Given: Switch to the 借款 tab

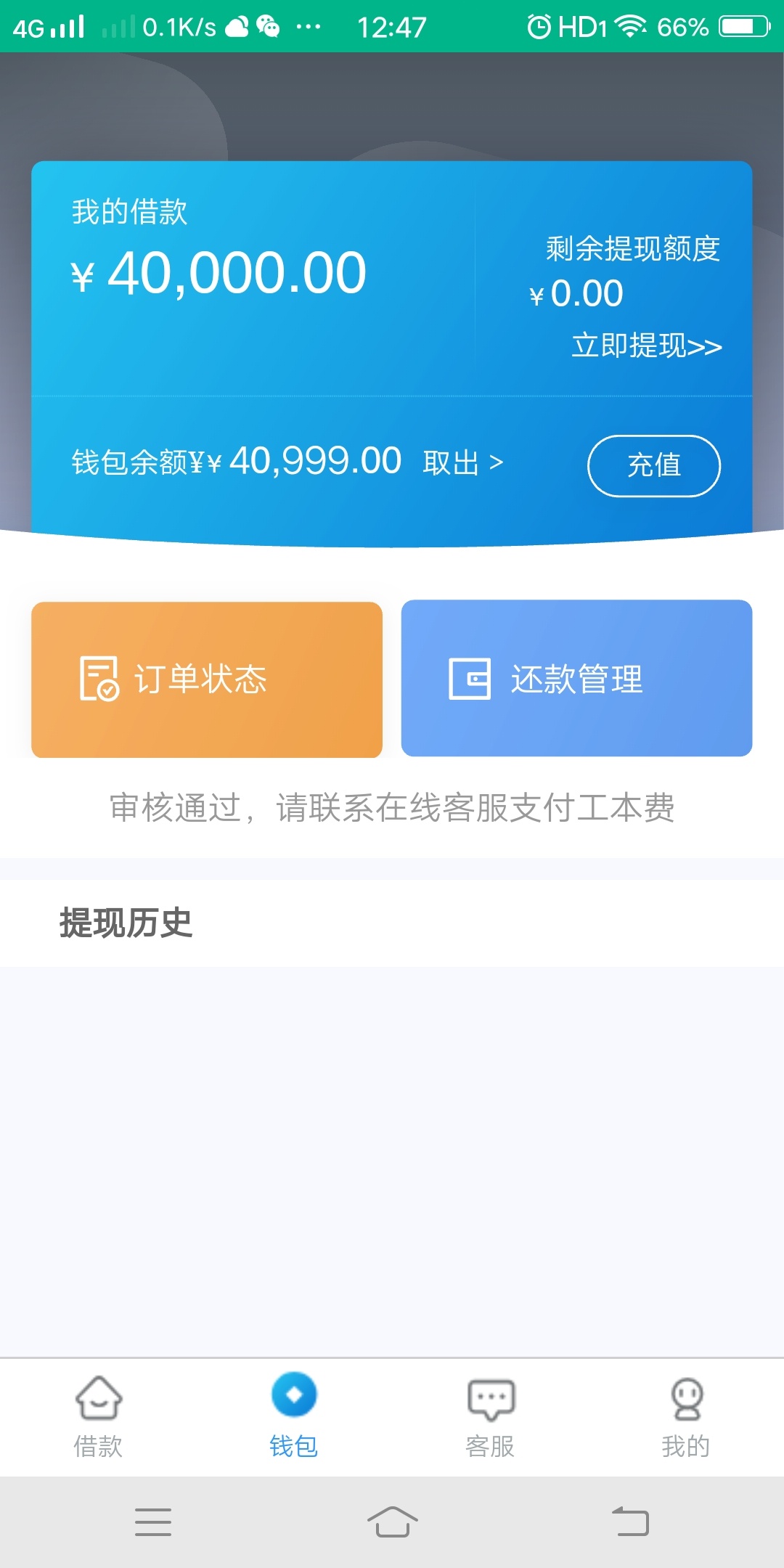Looking at the screenshot, I should coord(98,1416).
